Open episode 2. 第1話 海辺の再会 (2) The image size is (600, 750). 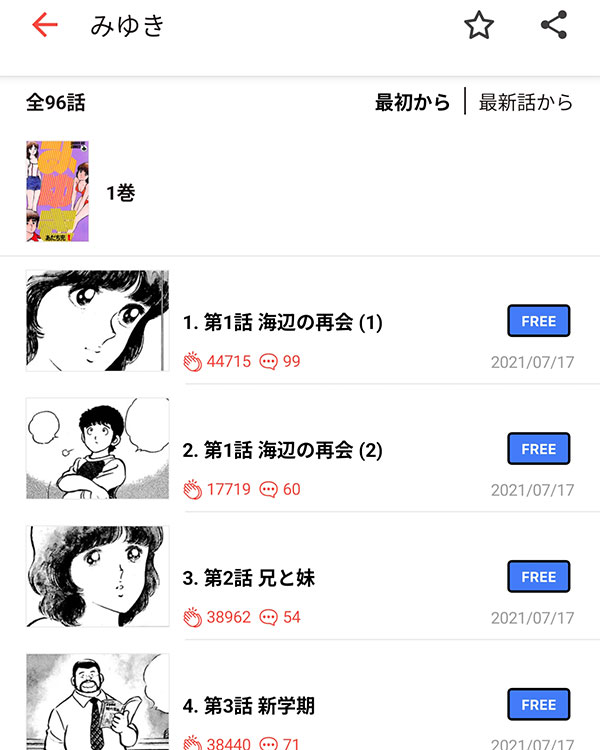pos(282,450)
